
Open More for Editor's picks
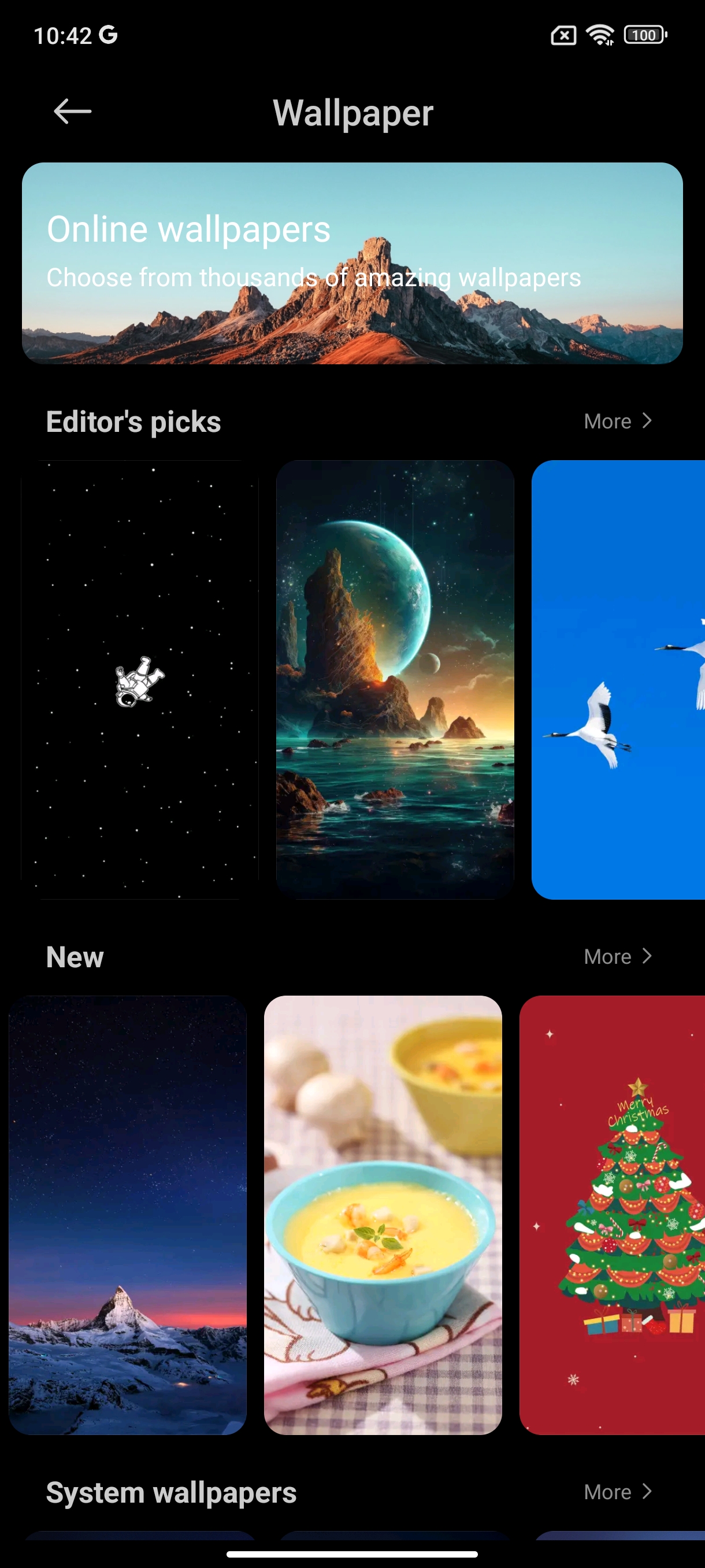point(618,421)
